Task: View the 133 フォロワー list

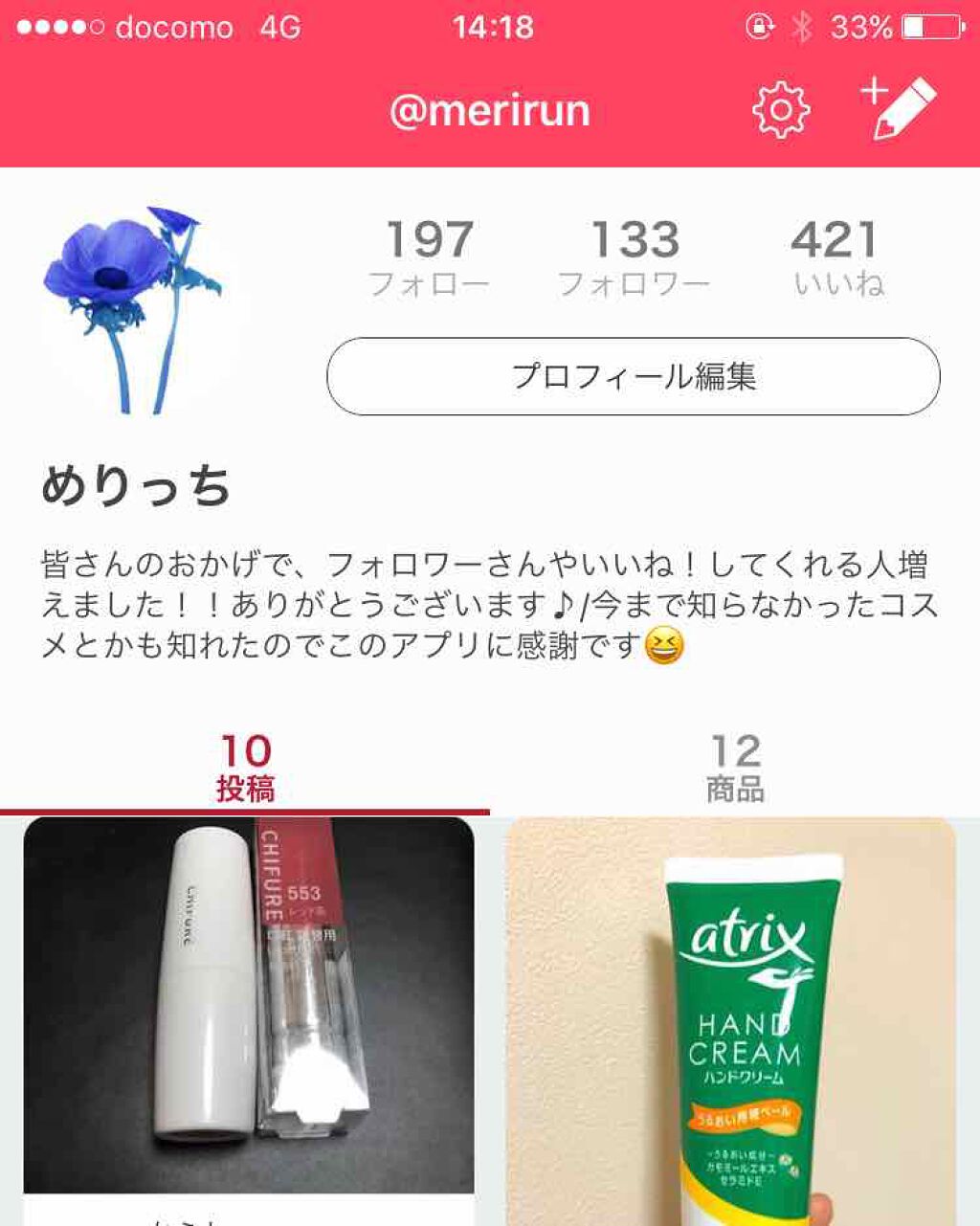Action: [x=634, y=256]
